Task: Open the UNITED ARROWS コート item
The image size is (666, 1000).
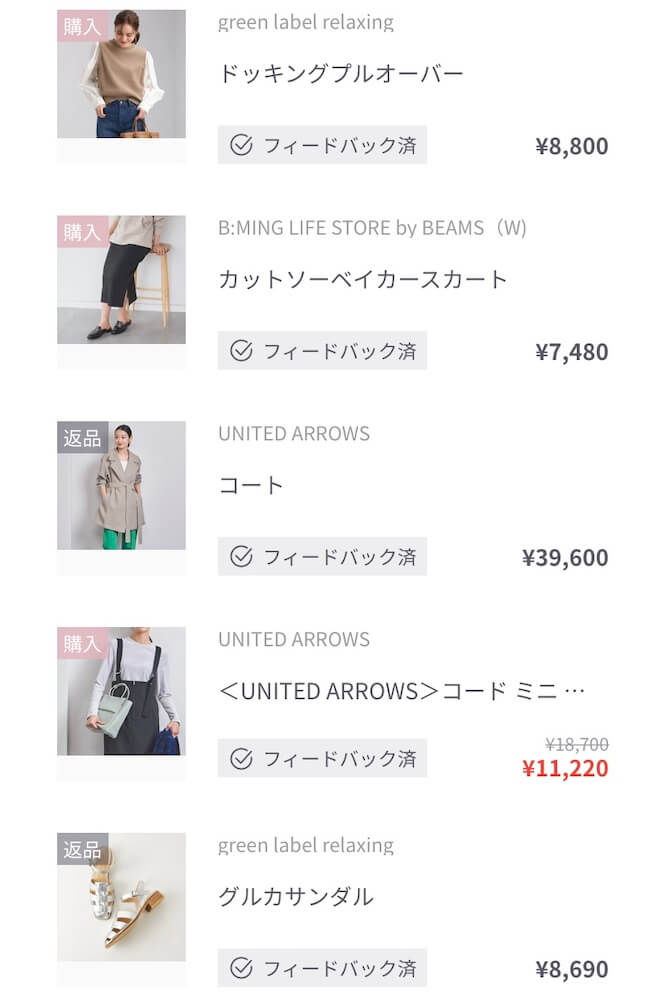Action: tap(252, 485)
